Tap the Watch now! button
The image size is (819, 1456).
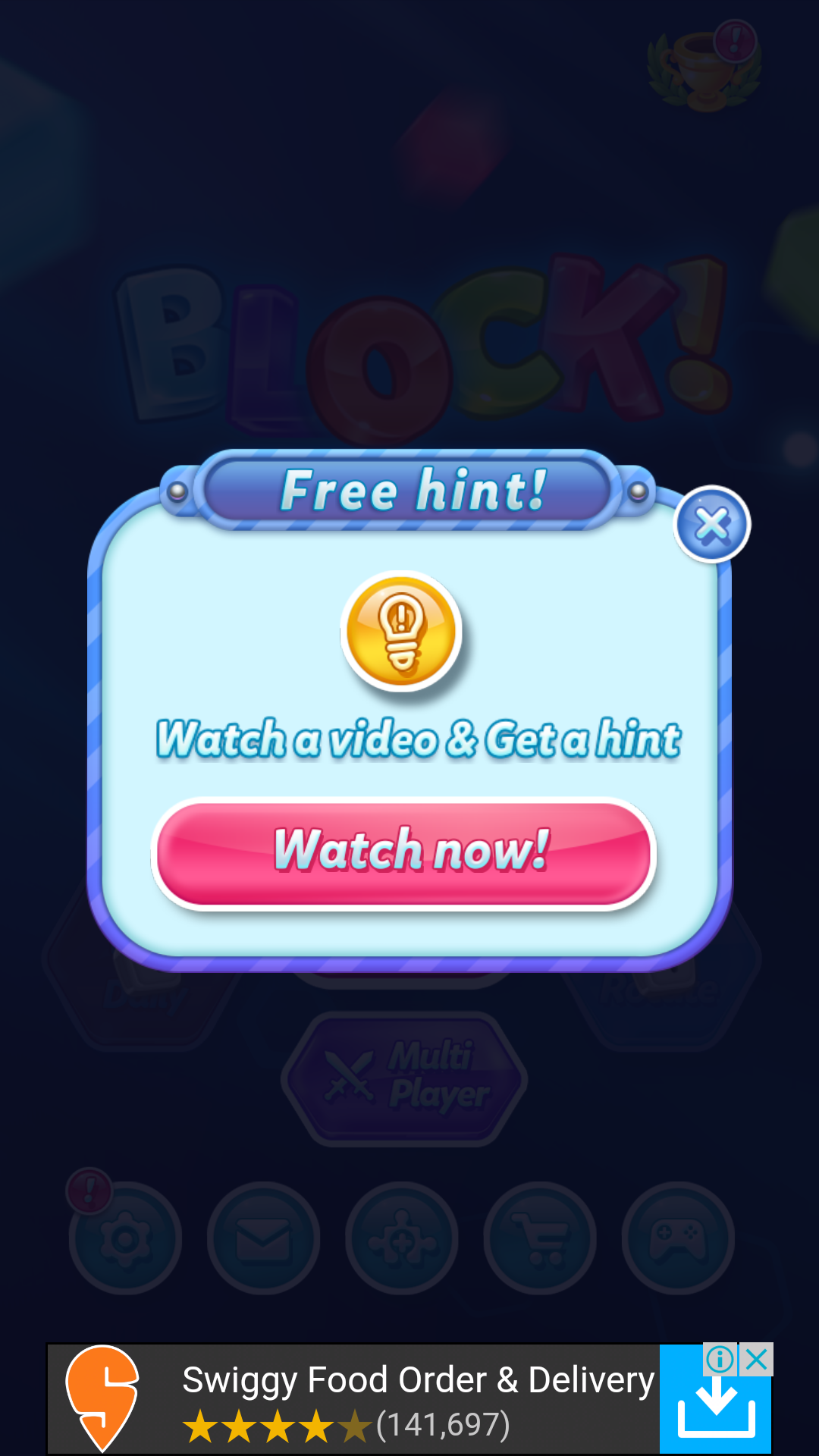pos(403,853)
